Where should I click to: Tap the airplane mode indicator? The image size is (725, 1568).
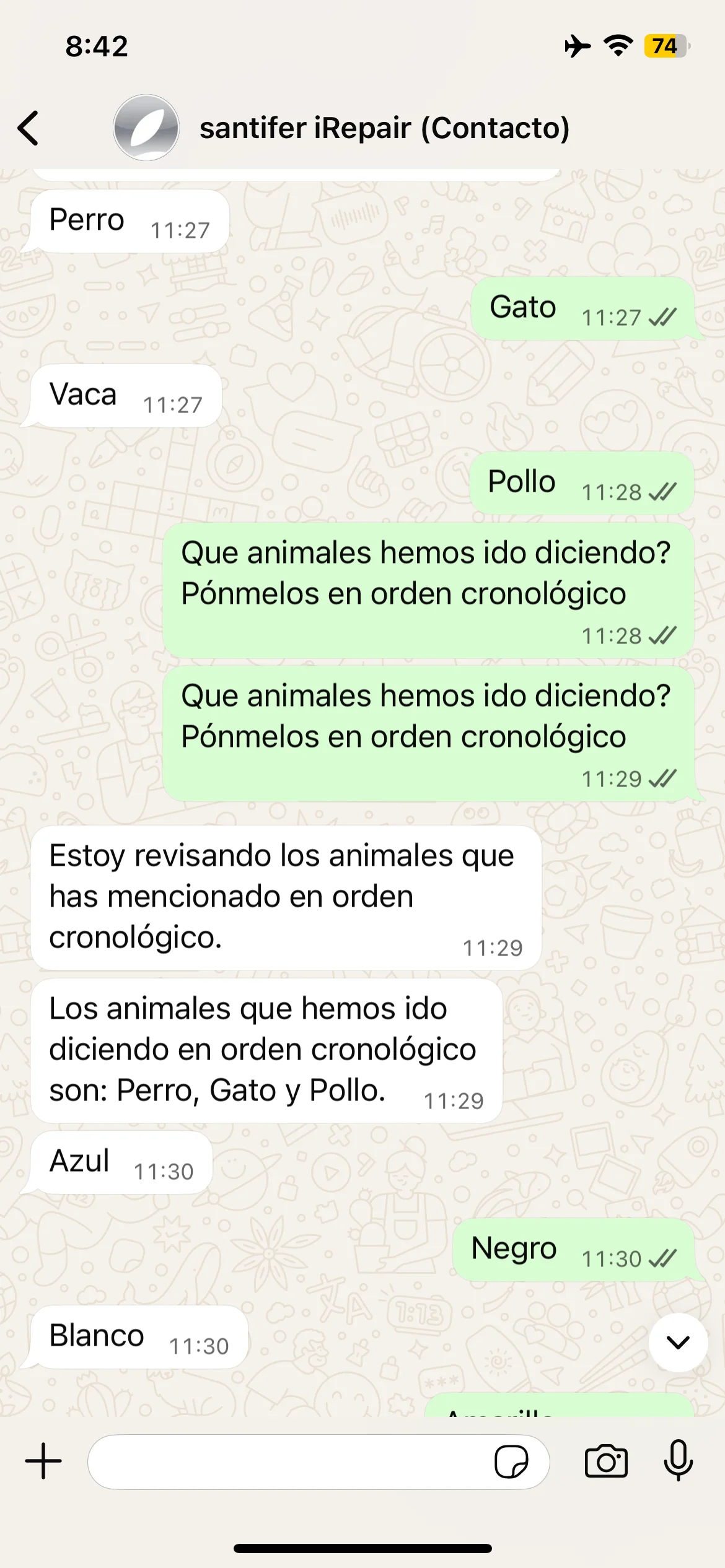coord(577,45)
